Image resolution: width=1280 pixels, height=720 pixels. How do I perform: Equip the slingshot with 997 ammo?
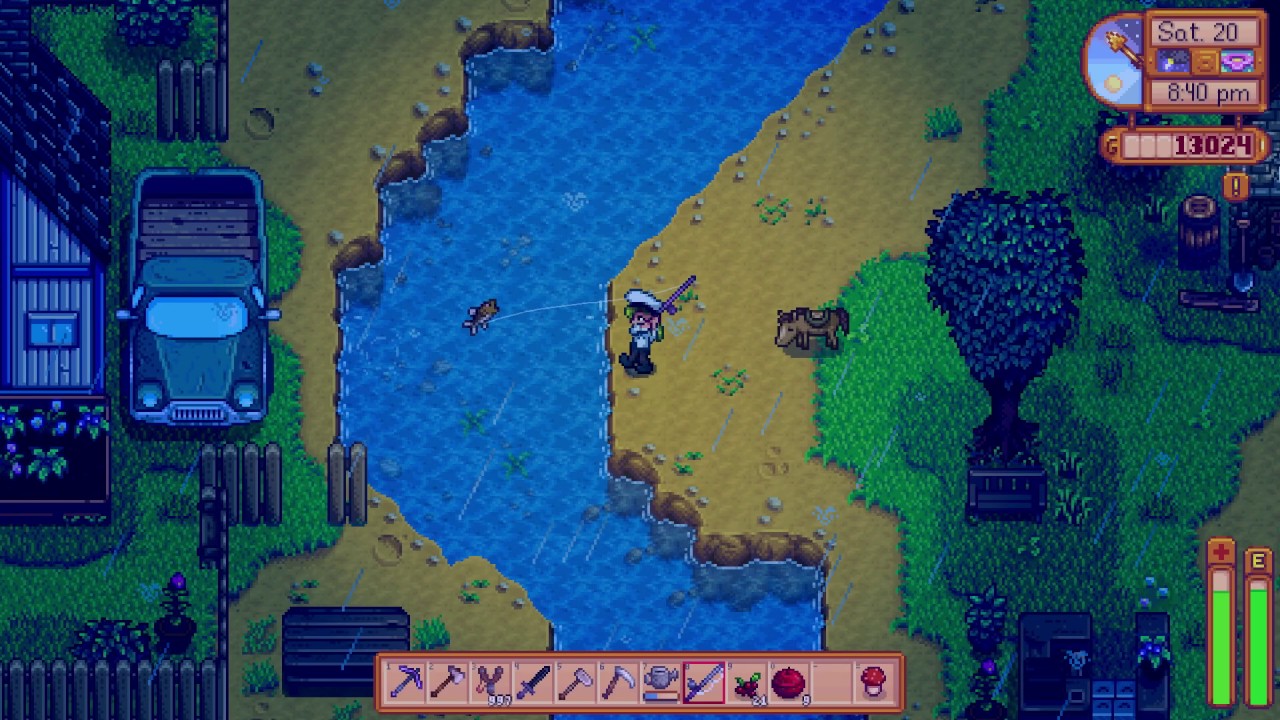pyautogui.click(x=490, y=683)
